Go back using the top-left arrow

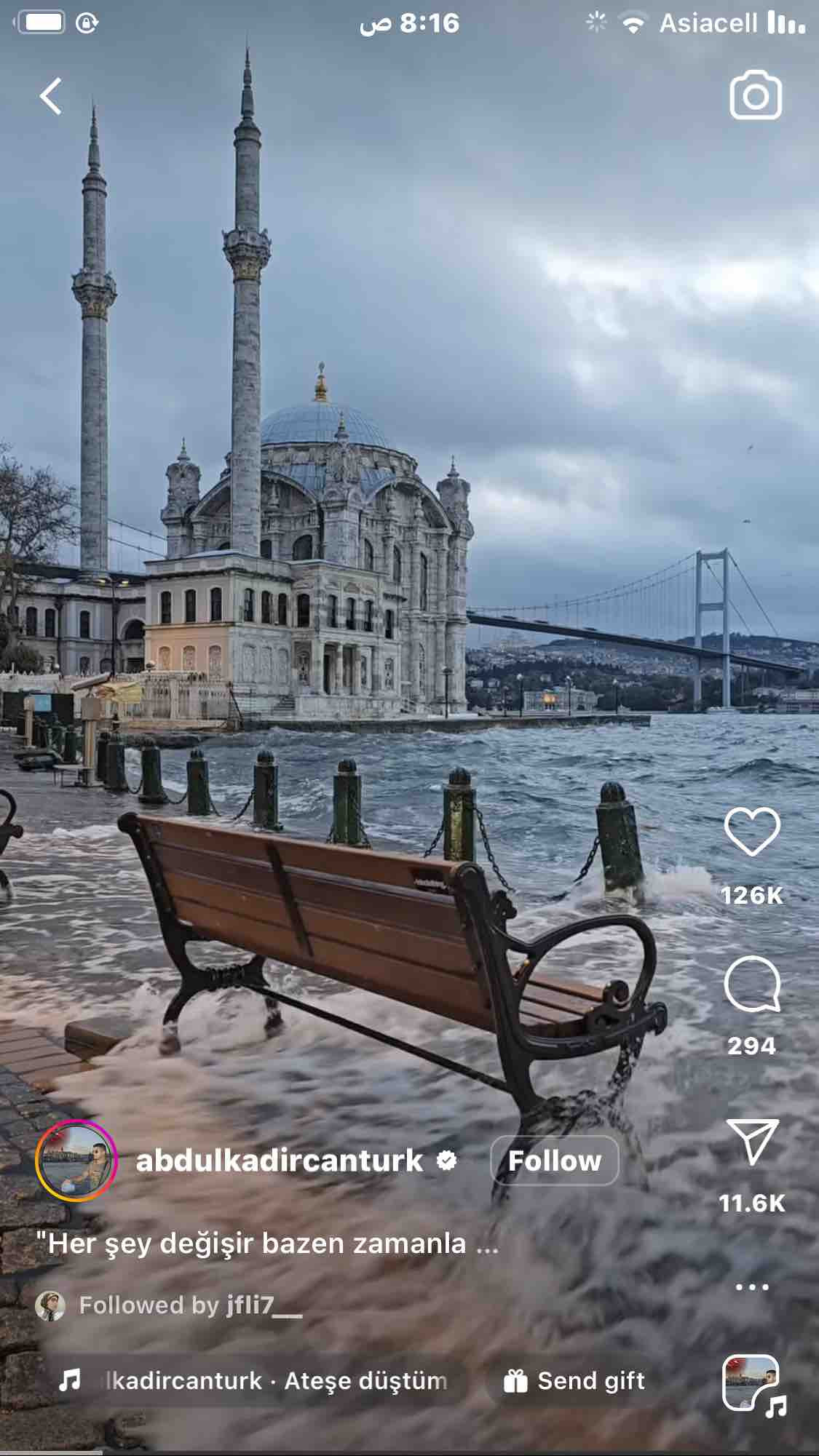coord(51,96)
